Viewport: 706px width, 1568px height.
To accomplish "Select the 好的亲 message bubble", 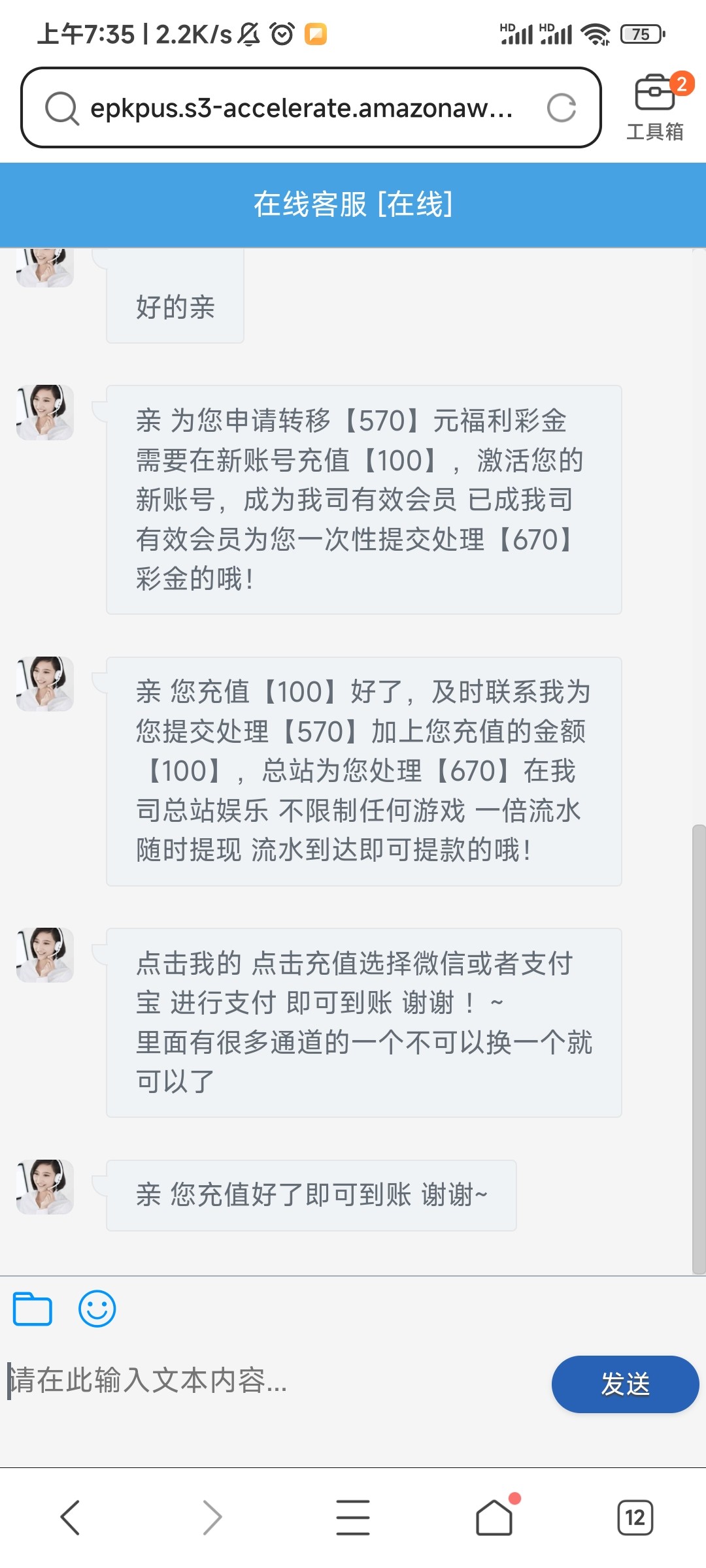I will (x=175, y=307).
